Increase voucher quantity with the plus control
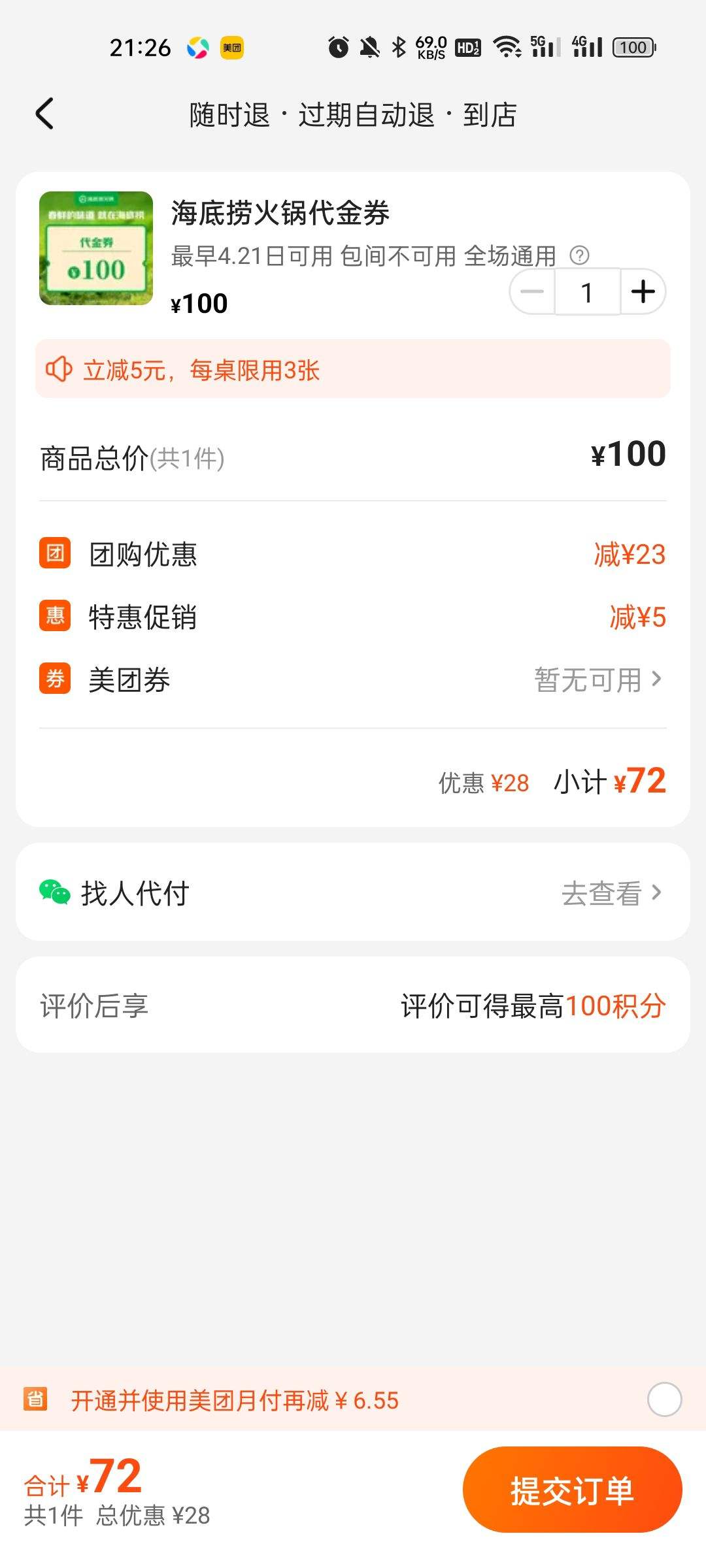The height and width of the screenshot is (1568, 706). [643, 293]
